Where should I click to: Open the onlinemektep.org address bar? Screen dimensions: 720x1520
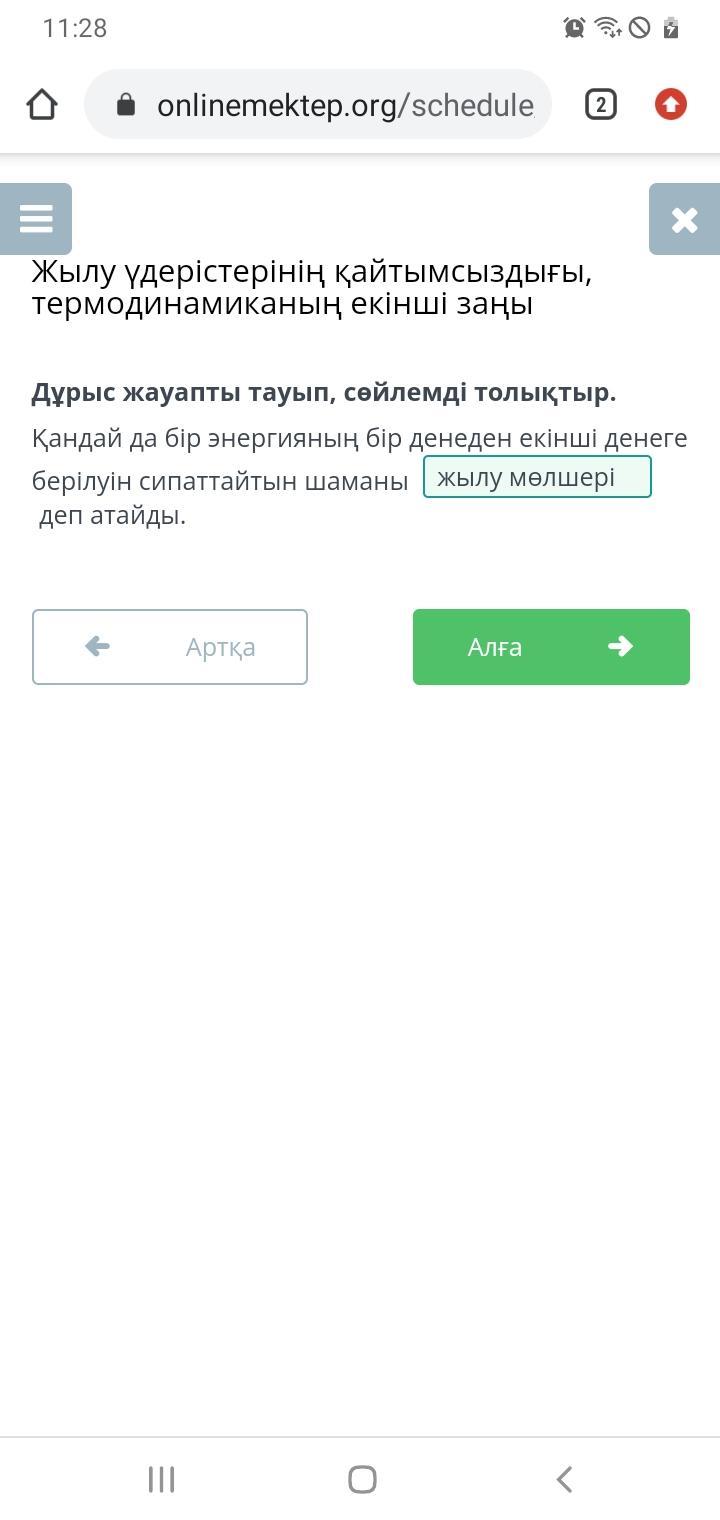click(x=318, y=104)
